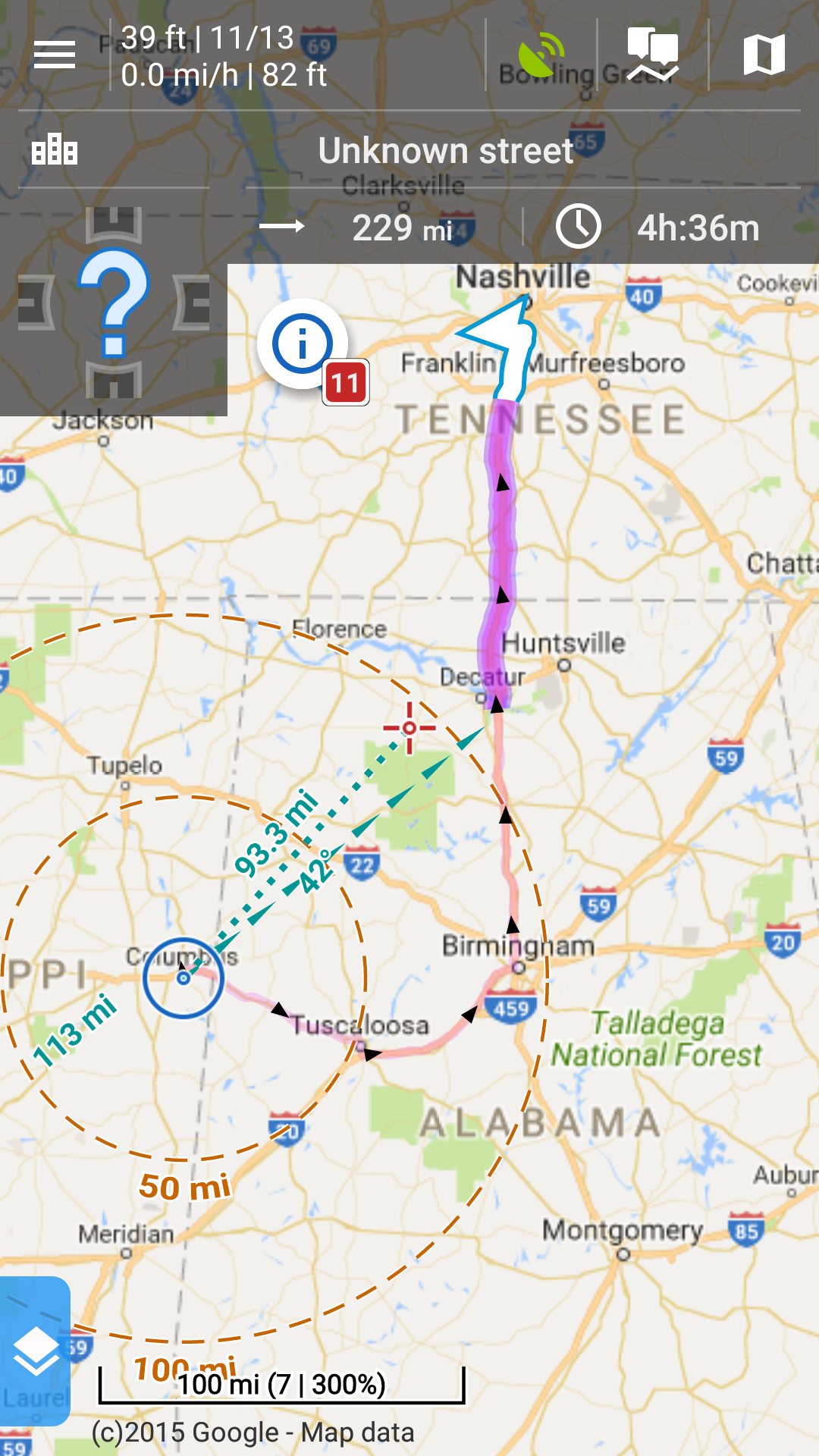Tap the red crosshair target on the map

pyautogui.click(x=409, y=729)
